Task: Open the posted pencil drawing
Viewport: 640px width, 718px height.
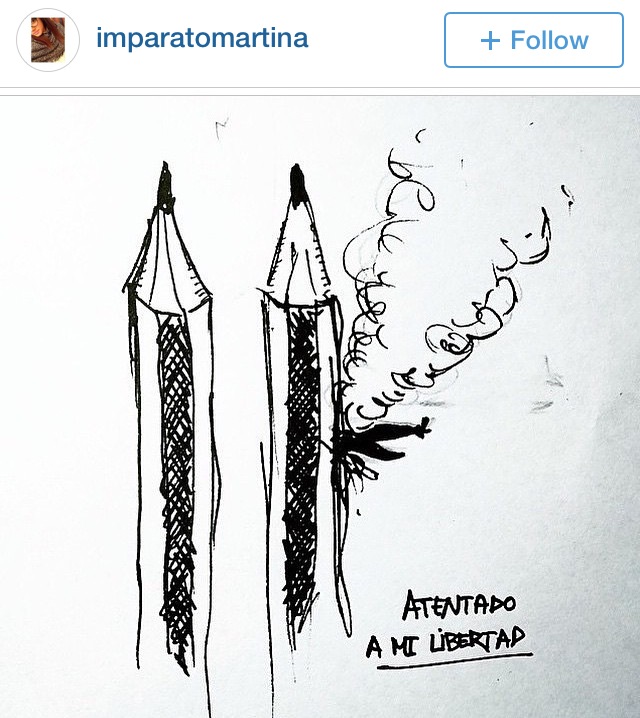Action: 320,405
